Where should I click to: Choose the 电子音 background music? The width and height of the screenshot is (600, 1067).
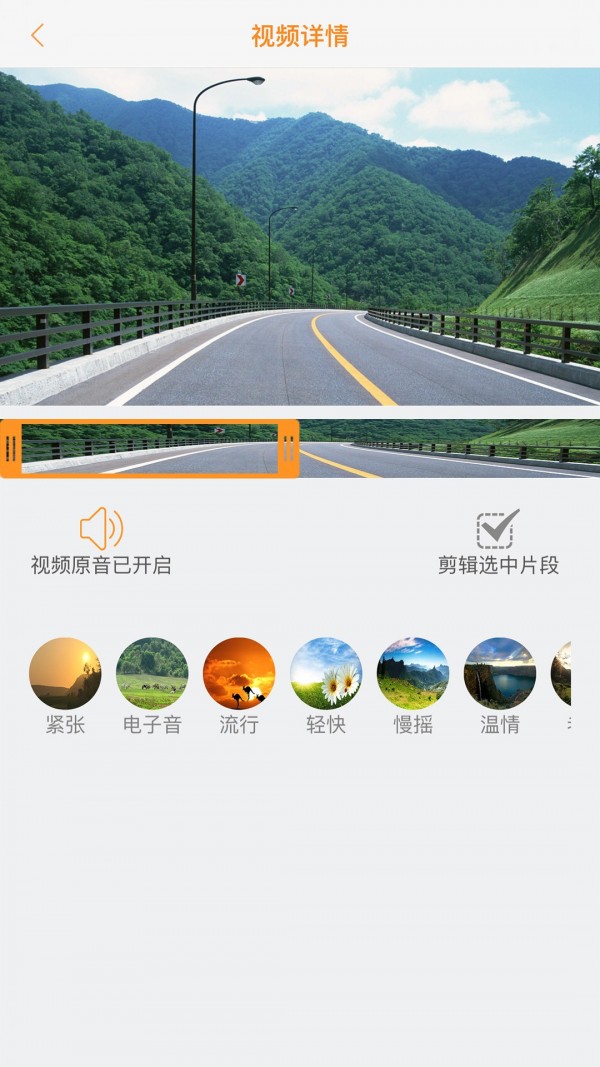[x=152, y=674]
